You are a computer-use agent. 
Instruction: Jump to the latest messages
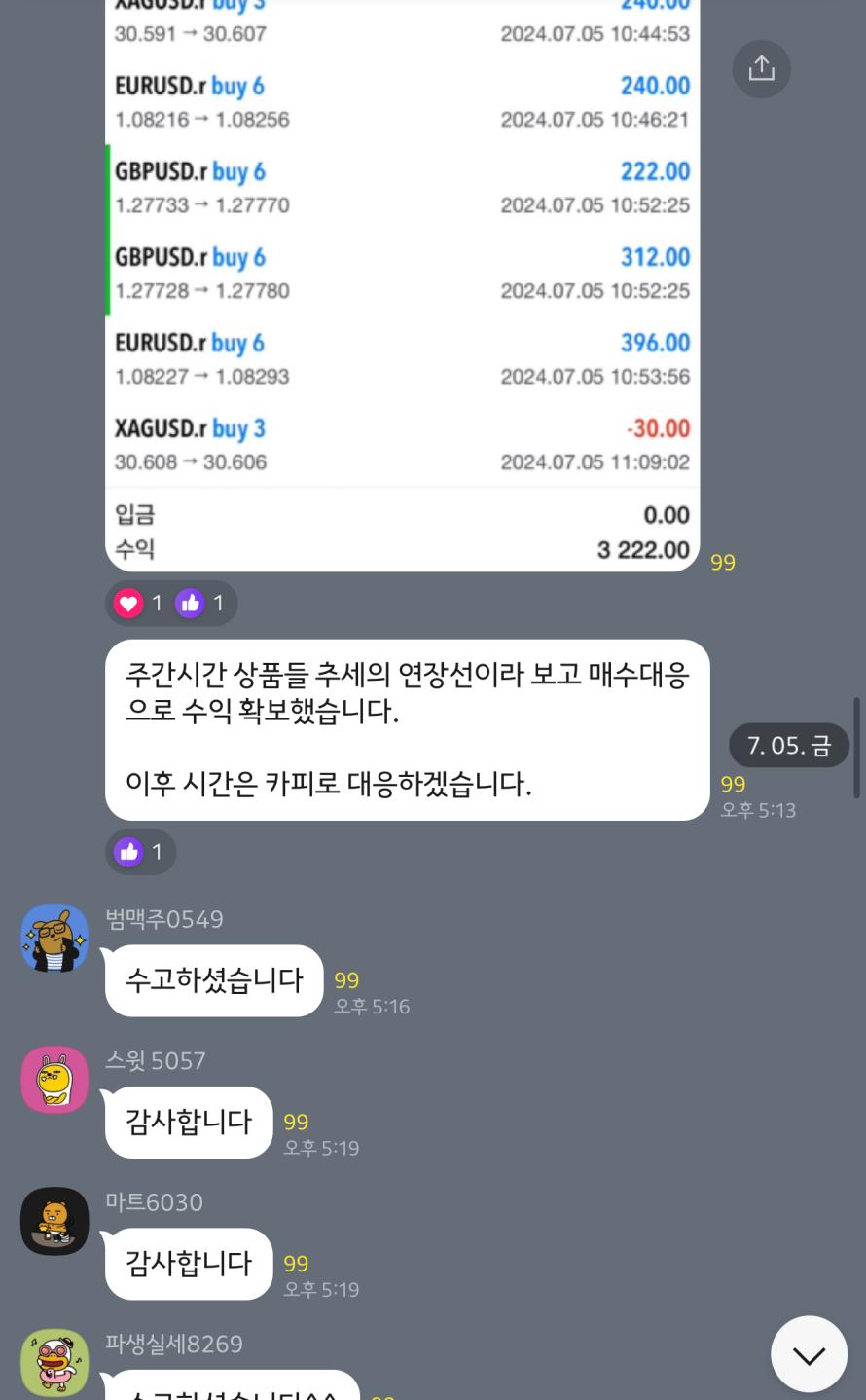(809, 1354)
